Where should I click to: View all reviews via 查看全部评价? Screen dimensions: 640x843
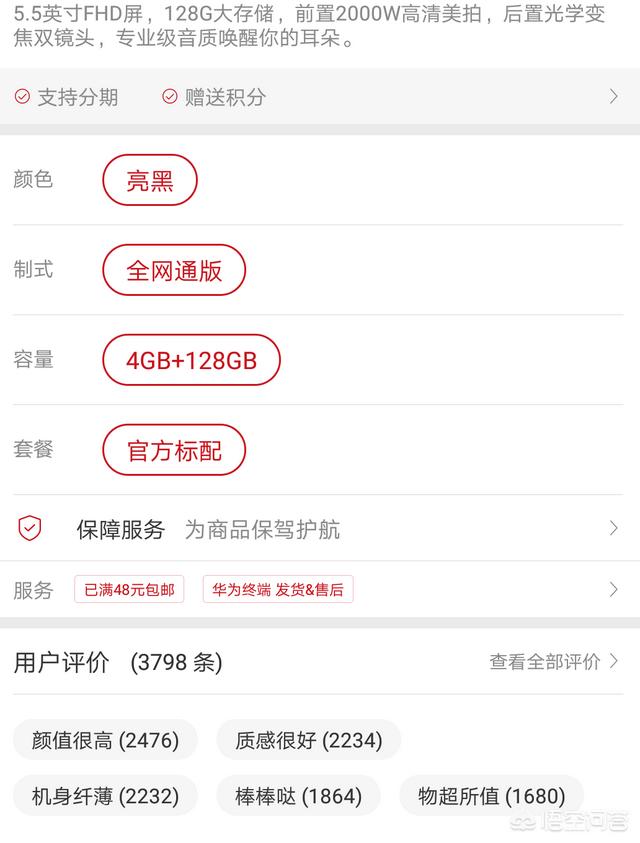554,661
